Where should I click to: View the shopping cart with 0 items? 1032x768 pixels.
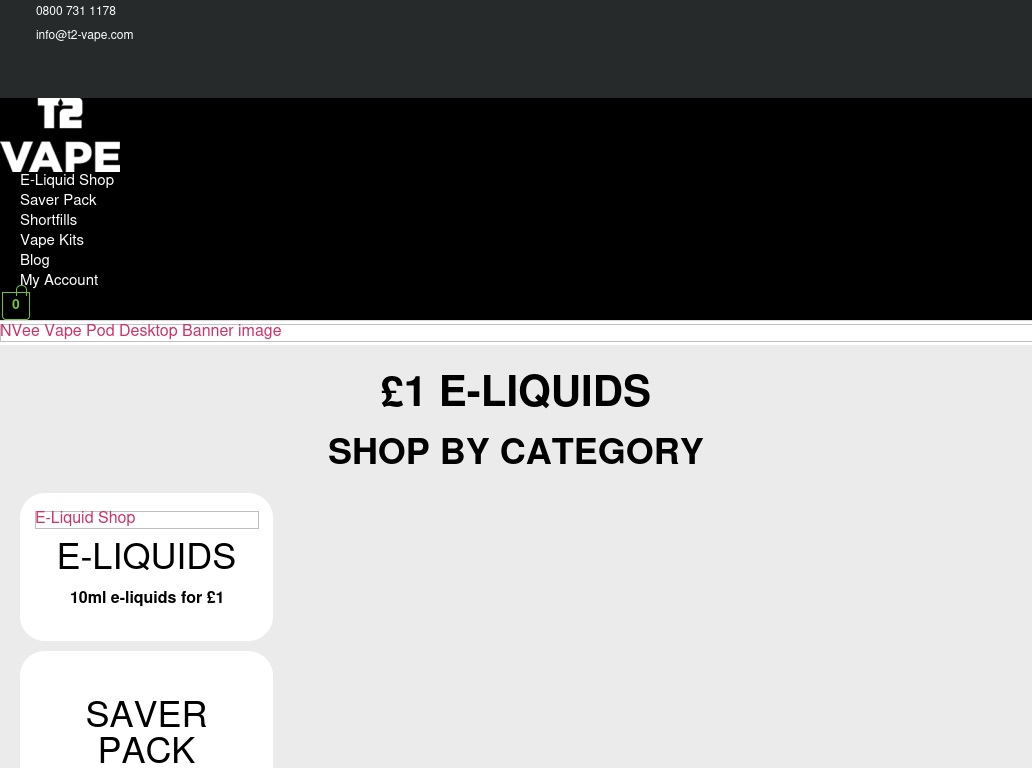(x=16, y=304)
